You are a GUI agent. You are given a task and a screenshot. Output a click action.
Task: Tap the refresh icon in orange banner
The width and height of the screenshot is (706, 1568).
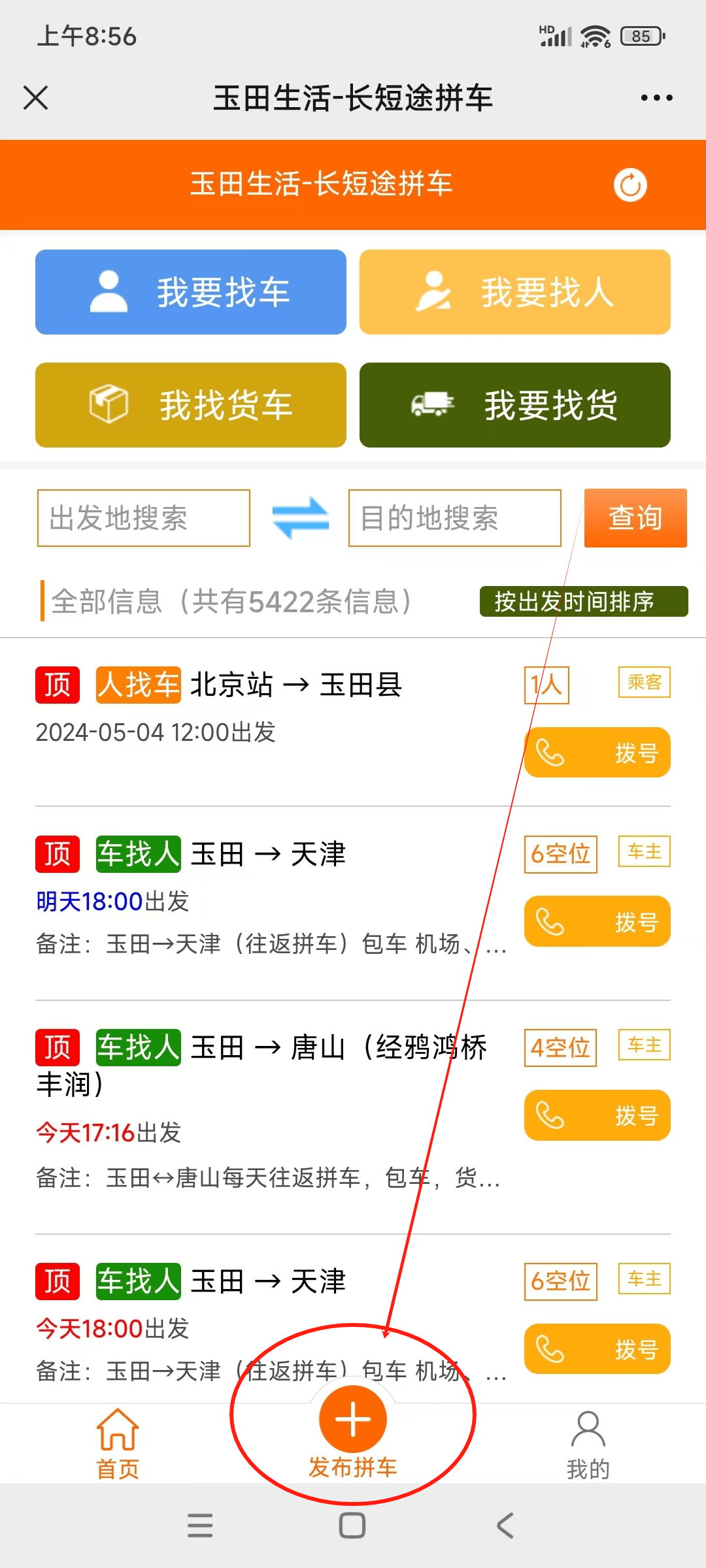(630, 185)
